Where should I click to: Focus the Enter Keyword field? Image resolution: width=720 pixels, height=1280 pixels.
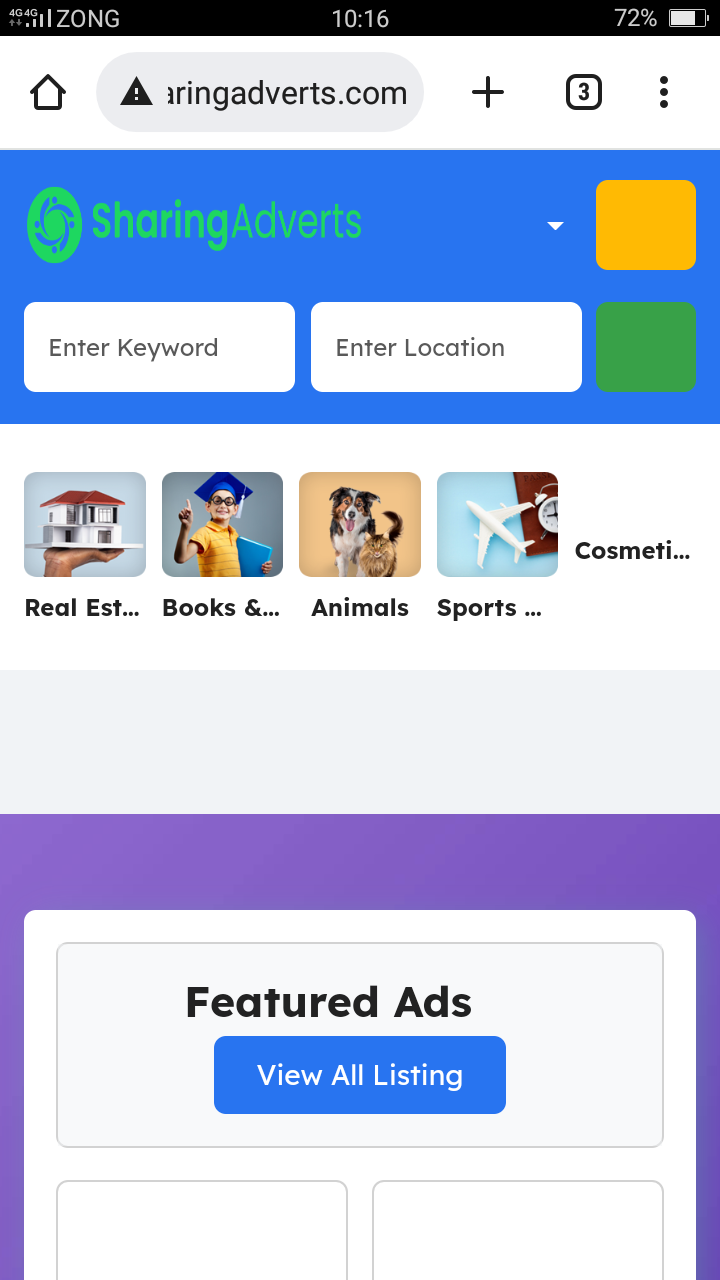[159, 347]
